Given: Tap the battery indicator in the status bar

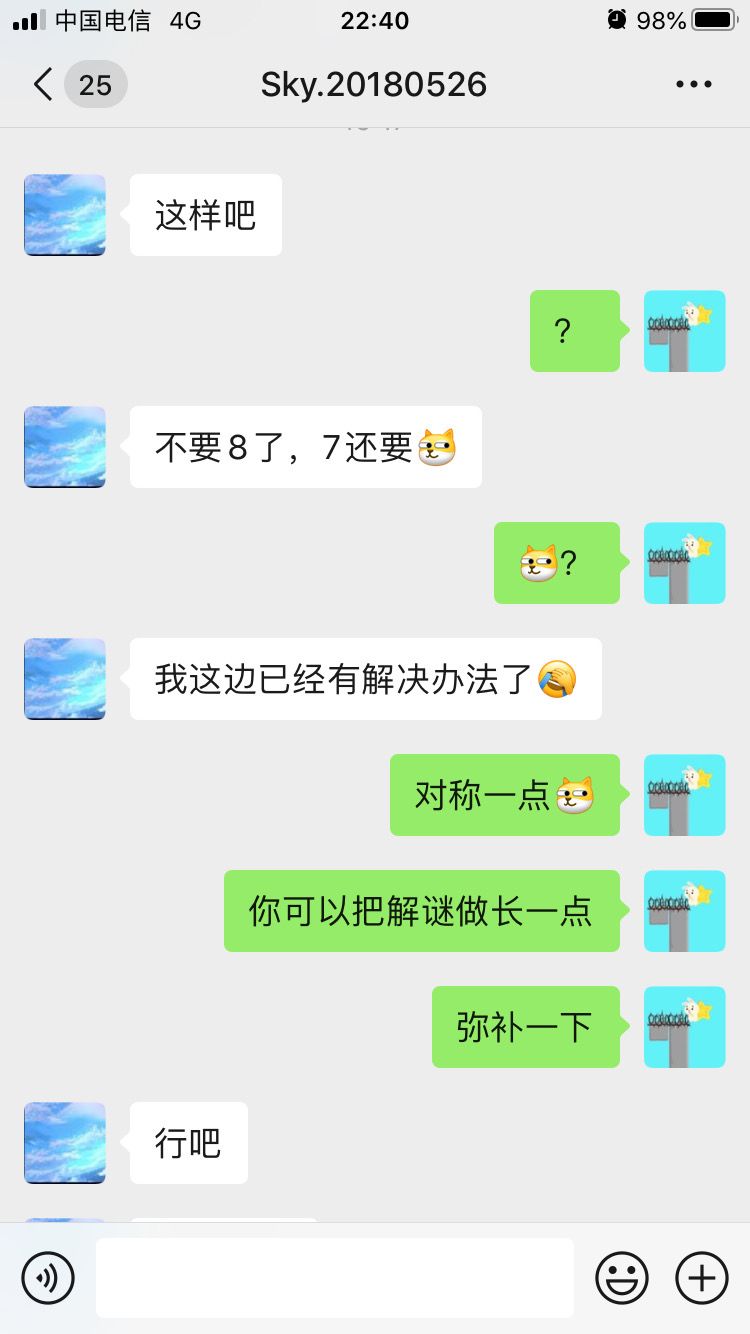Looking at the screenshot, I should pyautogui.click(x=714, y=18).
